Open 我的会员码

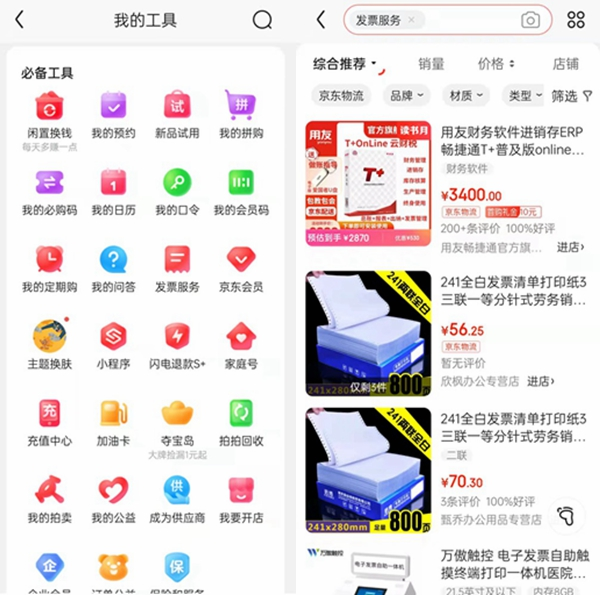(x=241, y=189)
